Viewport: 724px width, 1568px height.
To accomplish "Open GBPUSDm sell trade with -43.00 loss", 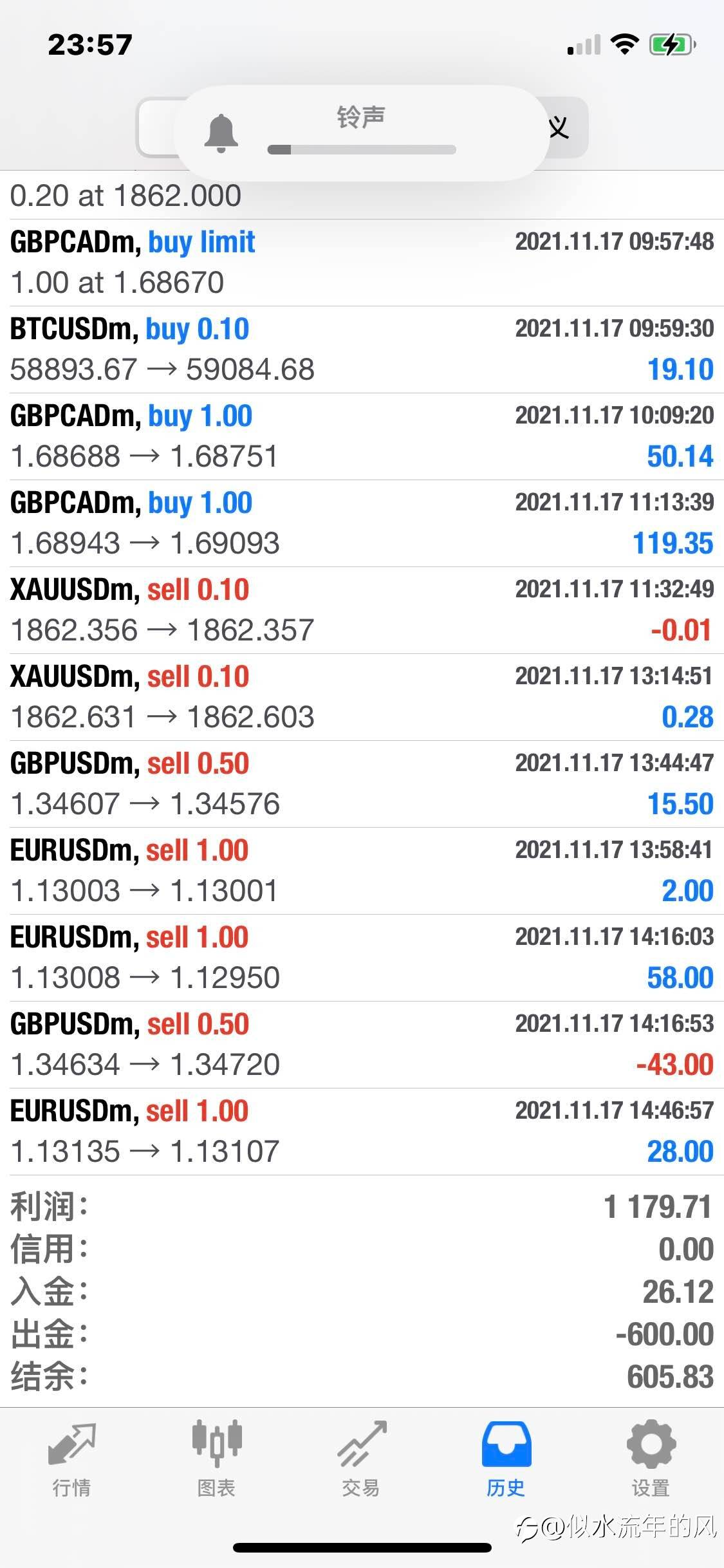I will [x=362, y=1045].
